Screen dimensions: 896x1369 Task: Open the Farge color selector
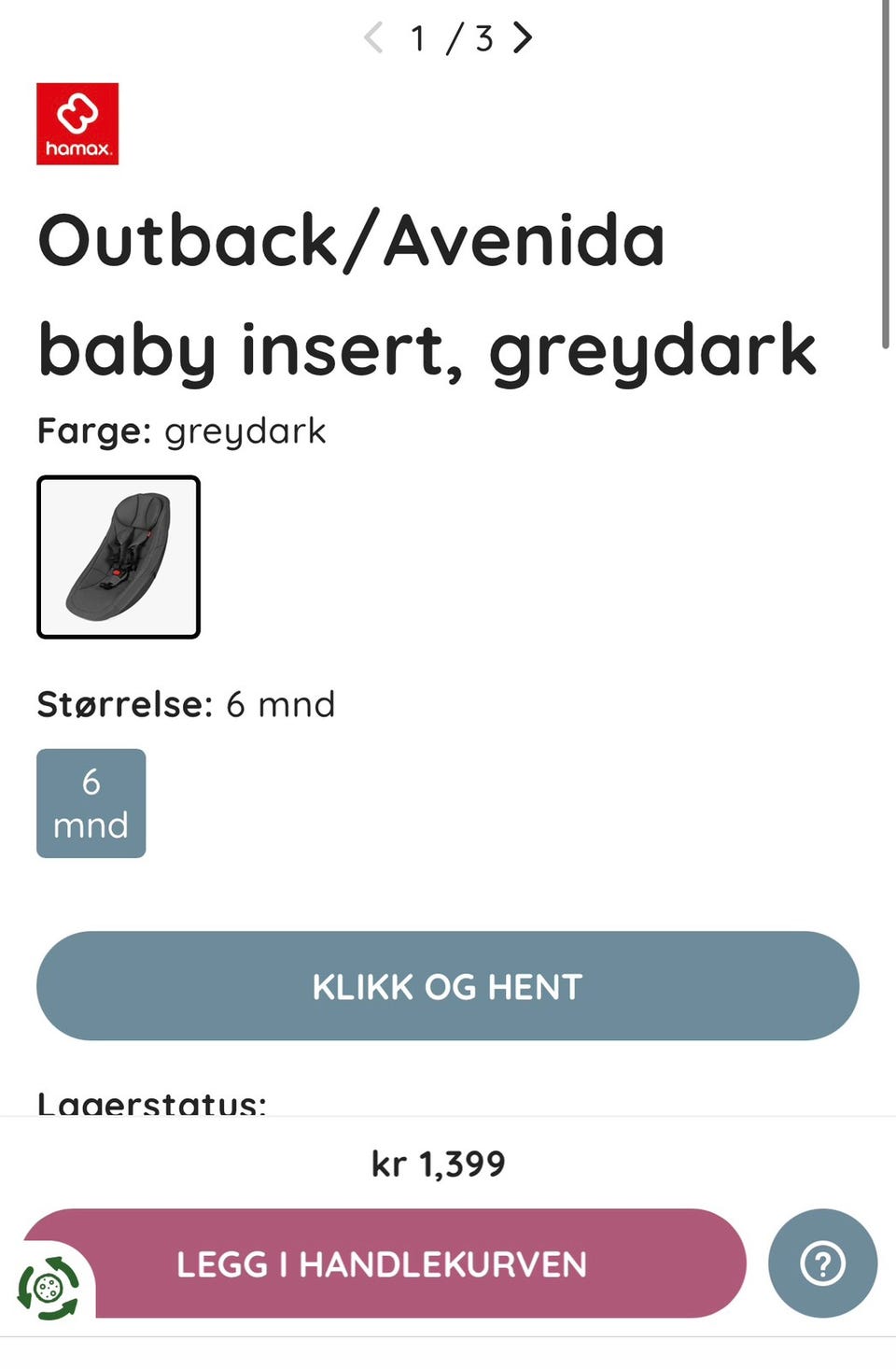click(x=180, y=430)
